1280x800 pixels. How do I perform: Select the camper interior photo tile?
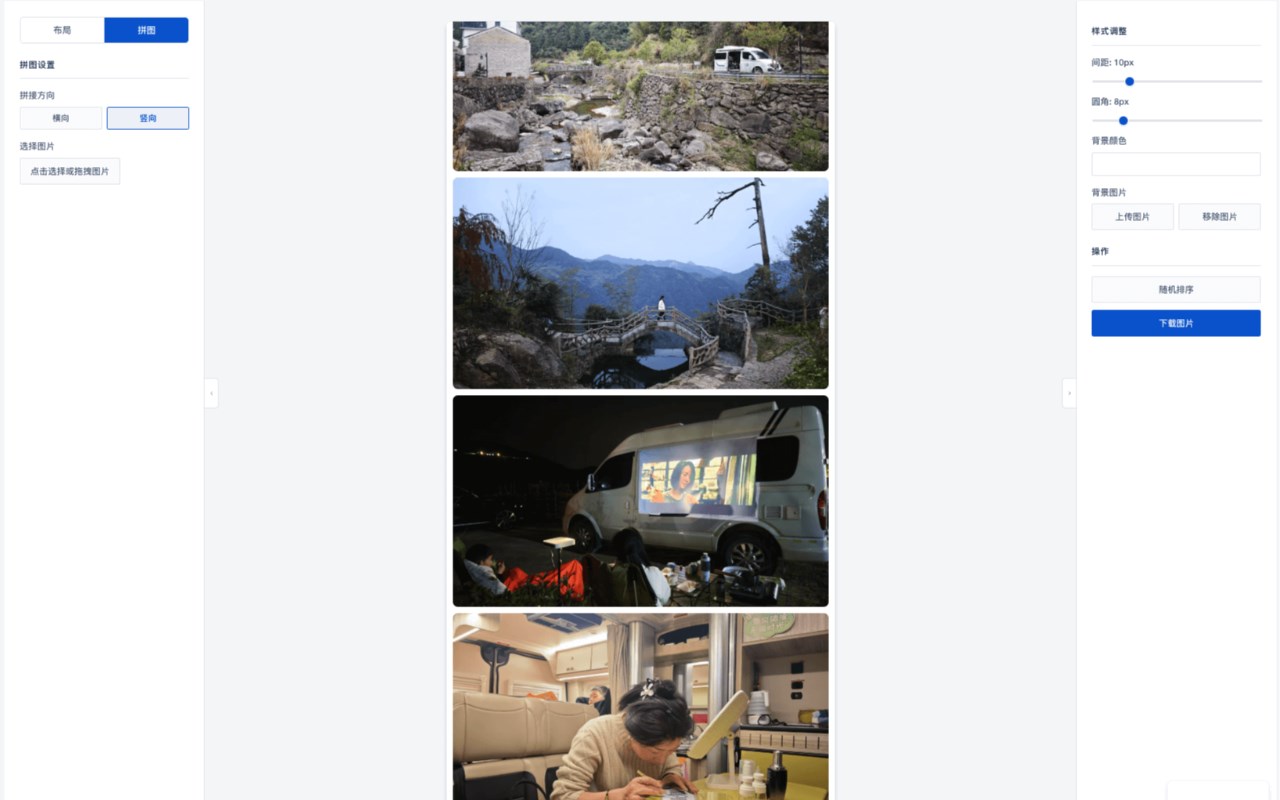point(640,706)
